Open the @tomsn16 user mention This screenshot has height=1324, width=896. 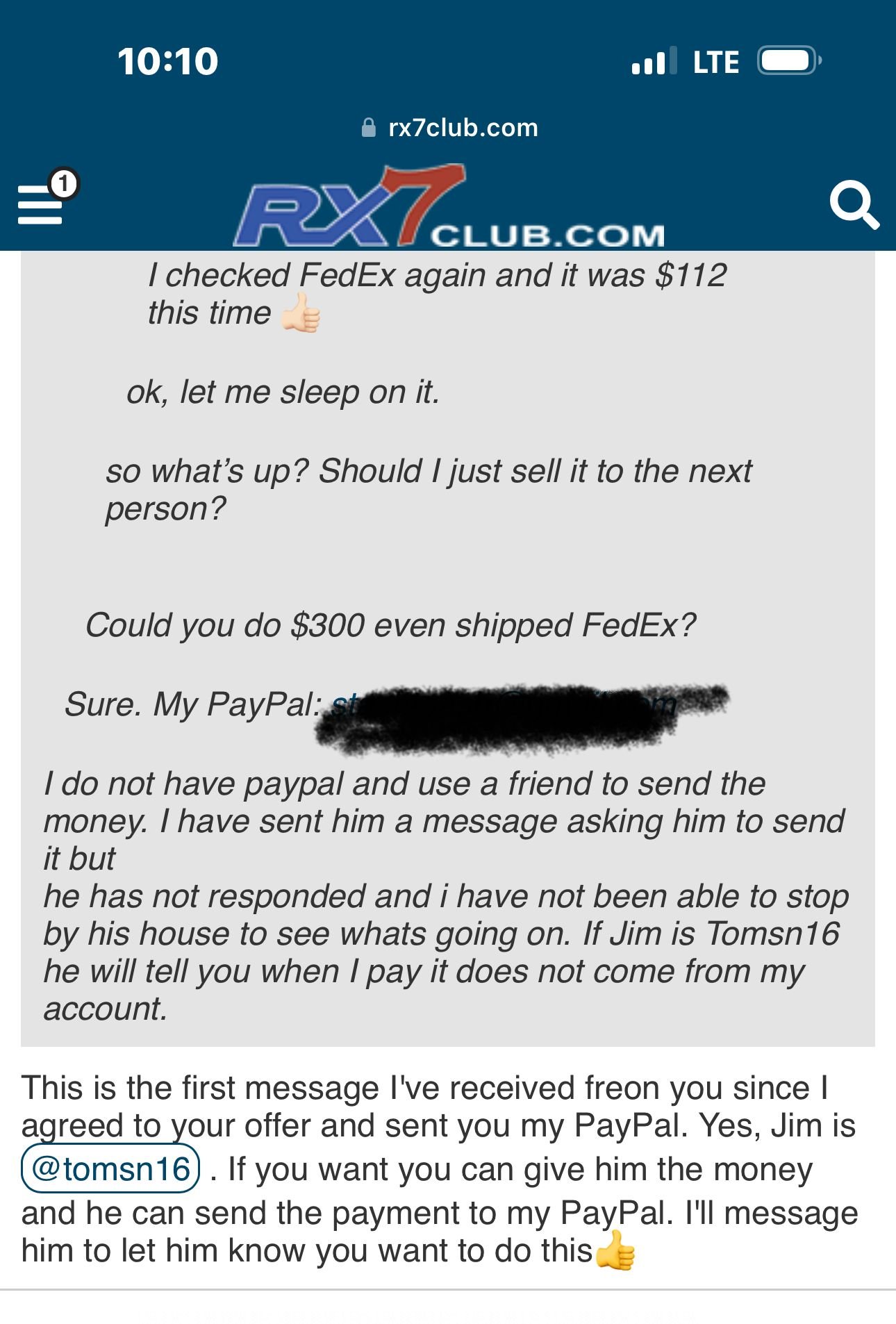pyautogui.click(x=111, y=1168)
